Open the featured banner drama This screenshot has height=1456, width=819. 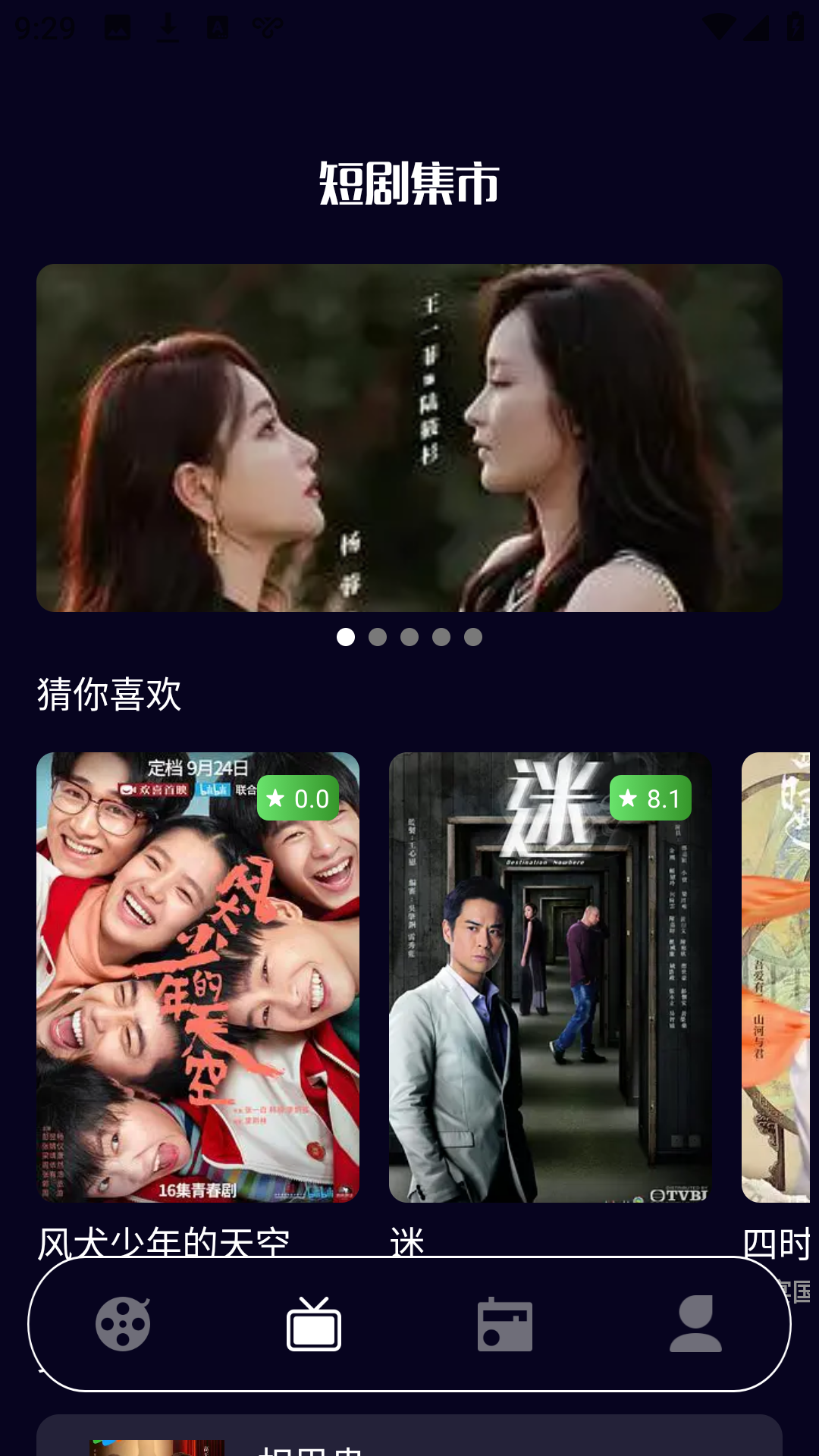point(409,438)
